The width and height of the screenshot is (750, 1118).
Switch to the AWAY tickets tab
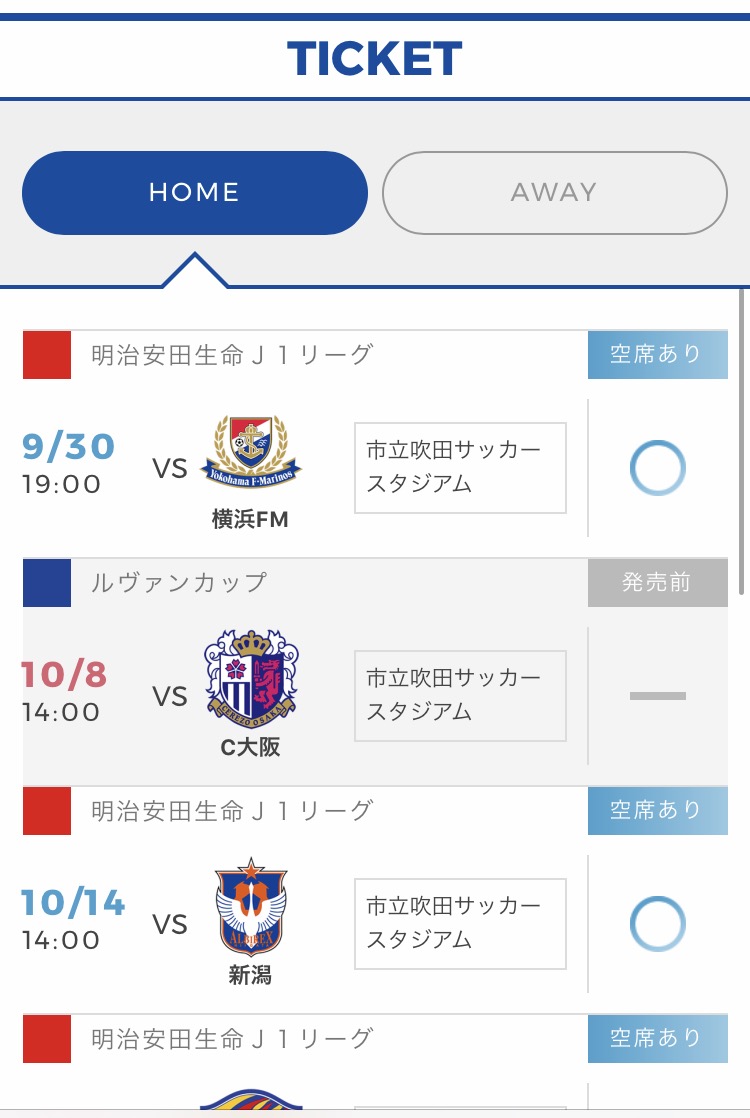[x=554, y=193]
